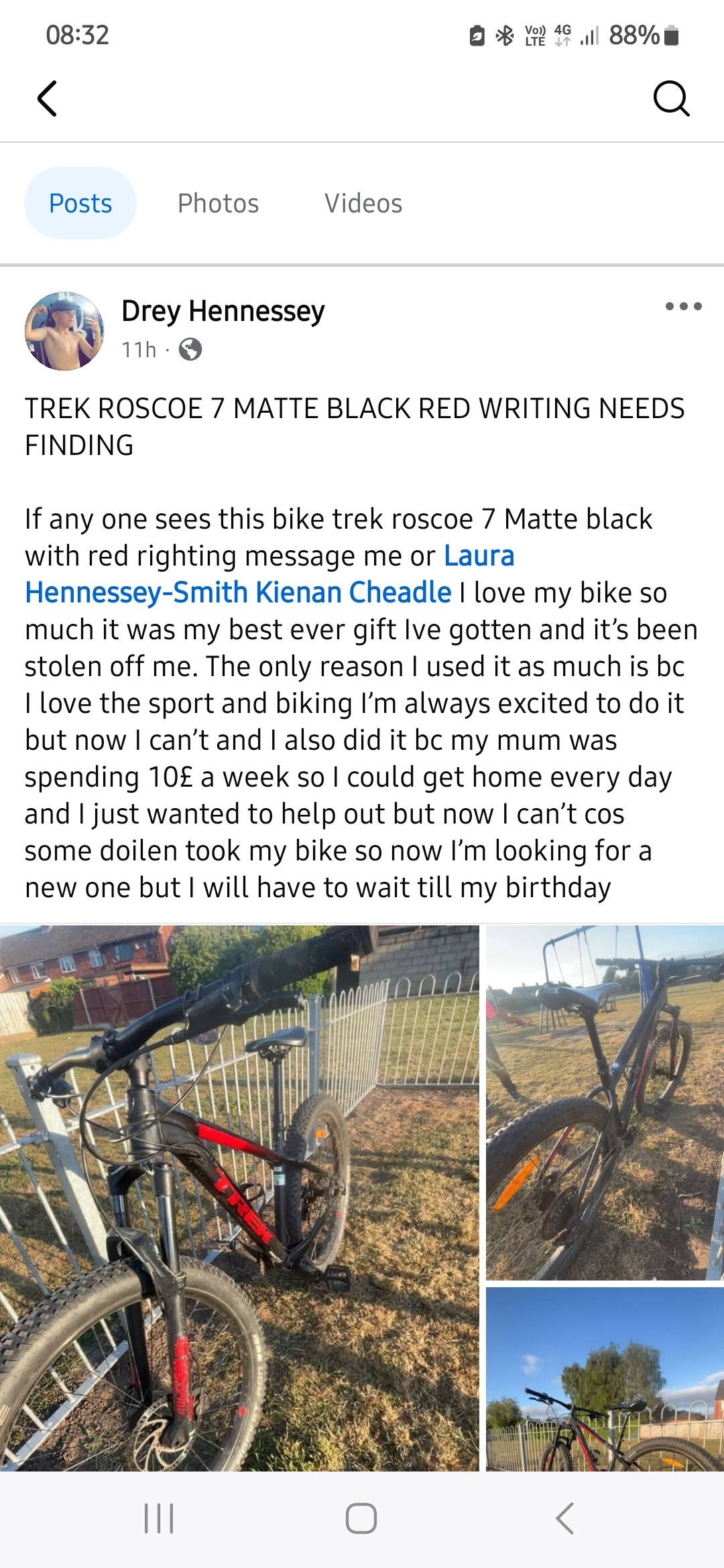
Task: Open Drey Hennessey's profile name
Action: tap(223, 311)
